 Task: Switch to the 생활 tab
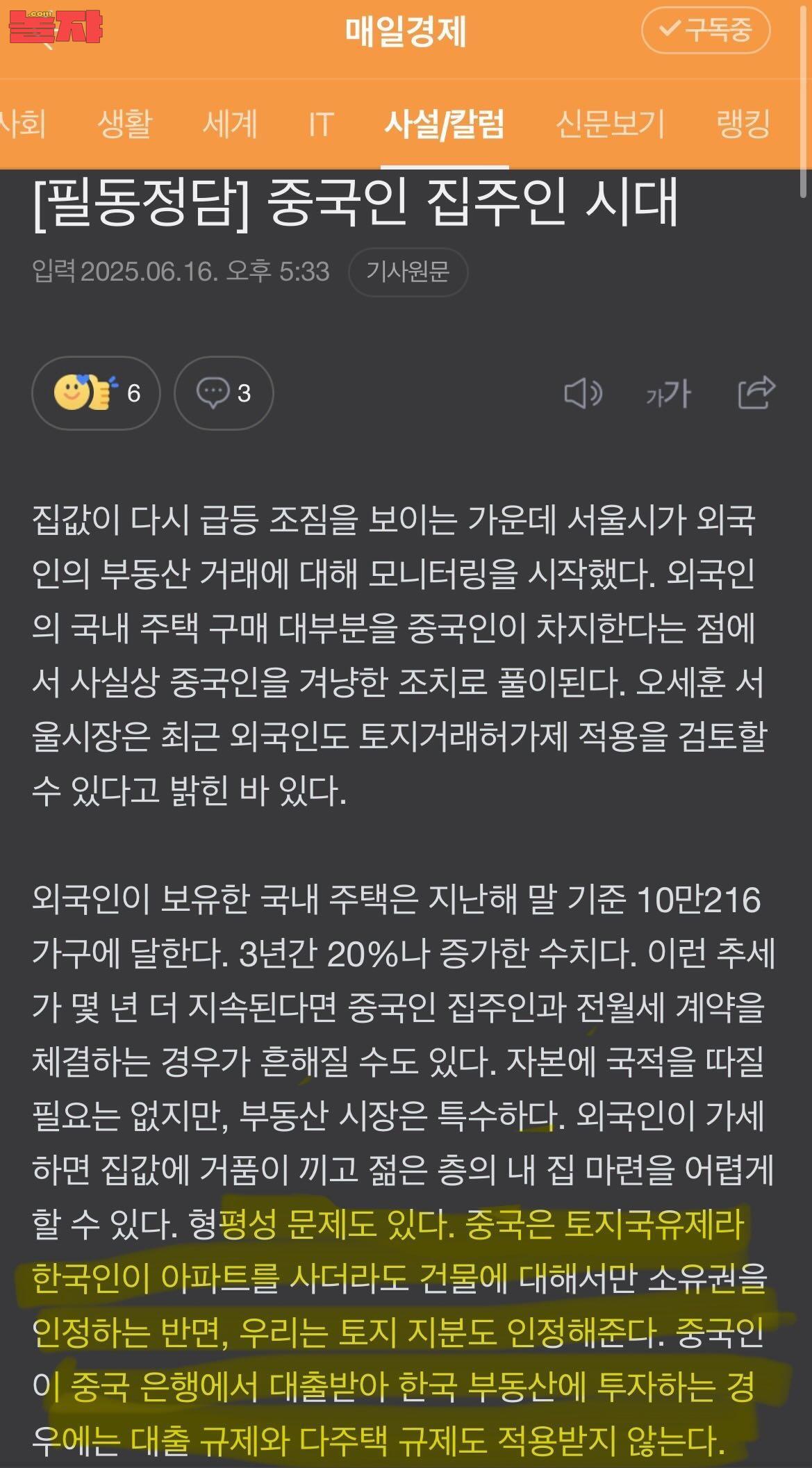pos(124,124)
